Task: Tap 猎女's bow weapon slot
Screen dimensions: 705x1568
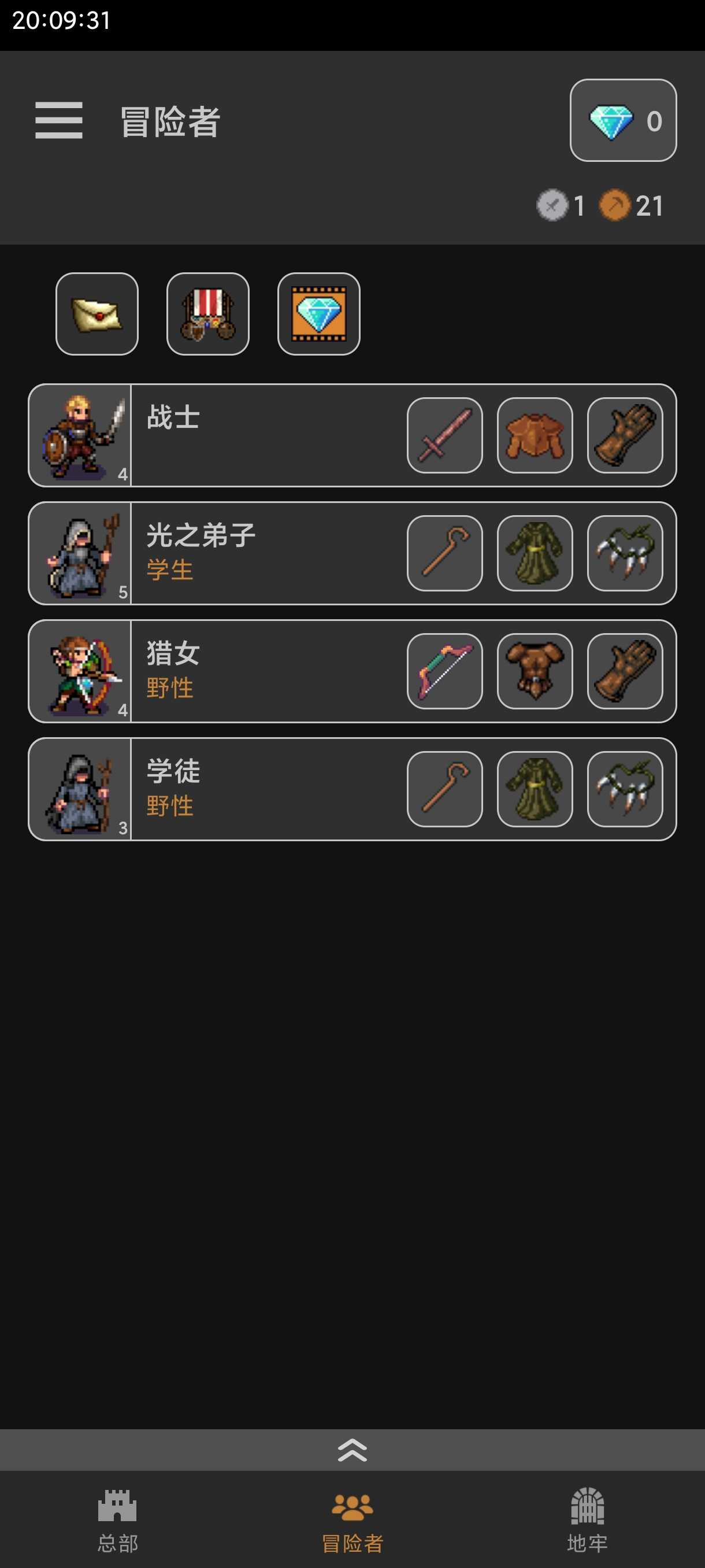Action: 444,671
